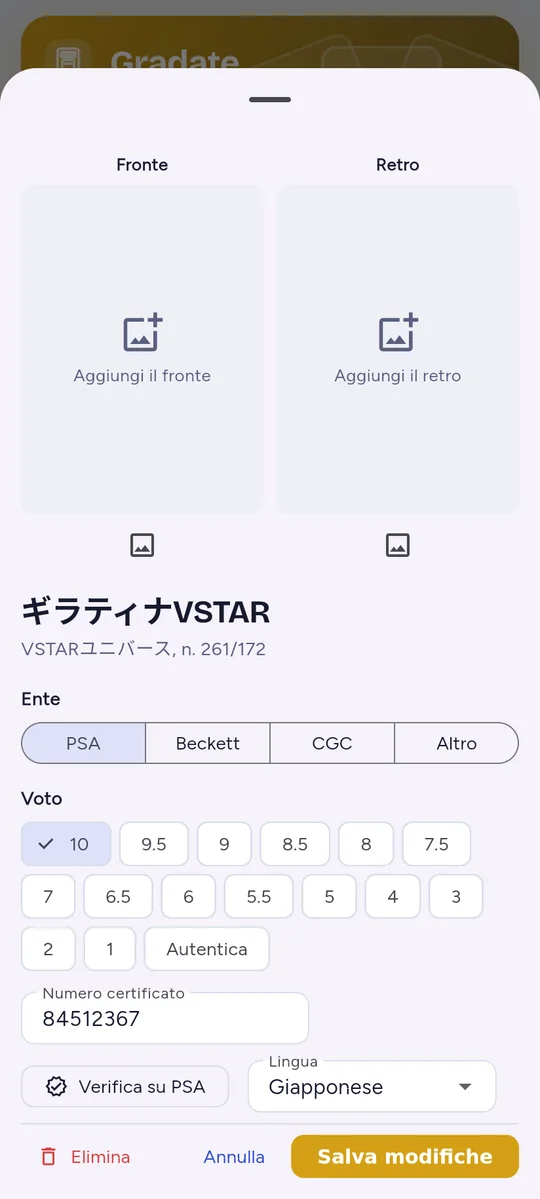Screen dimensions: 540x1199
Task: Cancel editing with Annulla
Action: 234,1157
